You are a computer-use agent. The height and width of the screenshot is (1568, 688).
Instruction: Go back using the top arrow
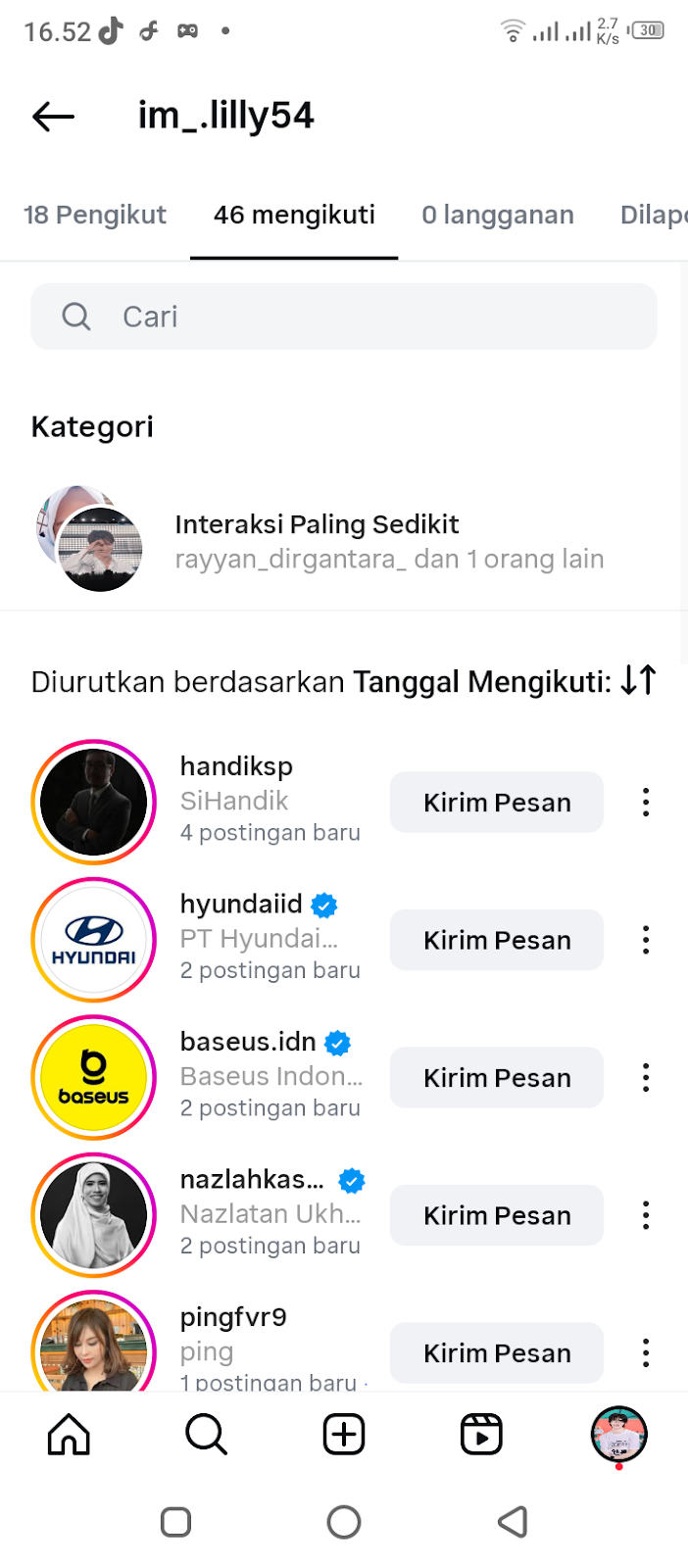coord(53,117)
